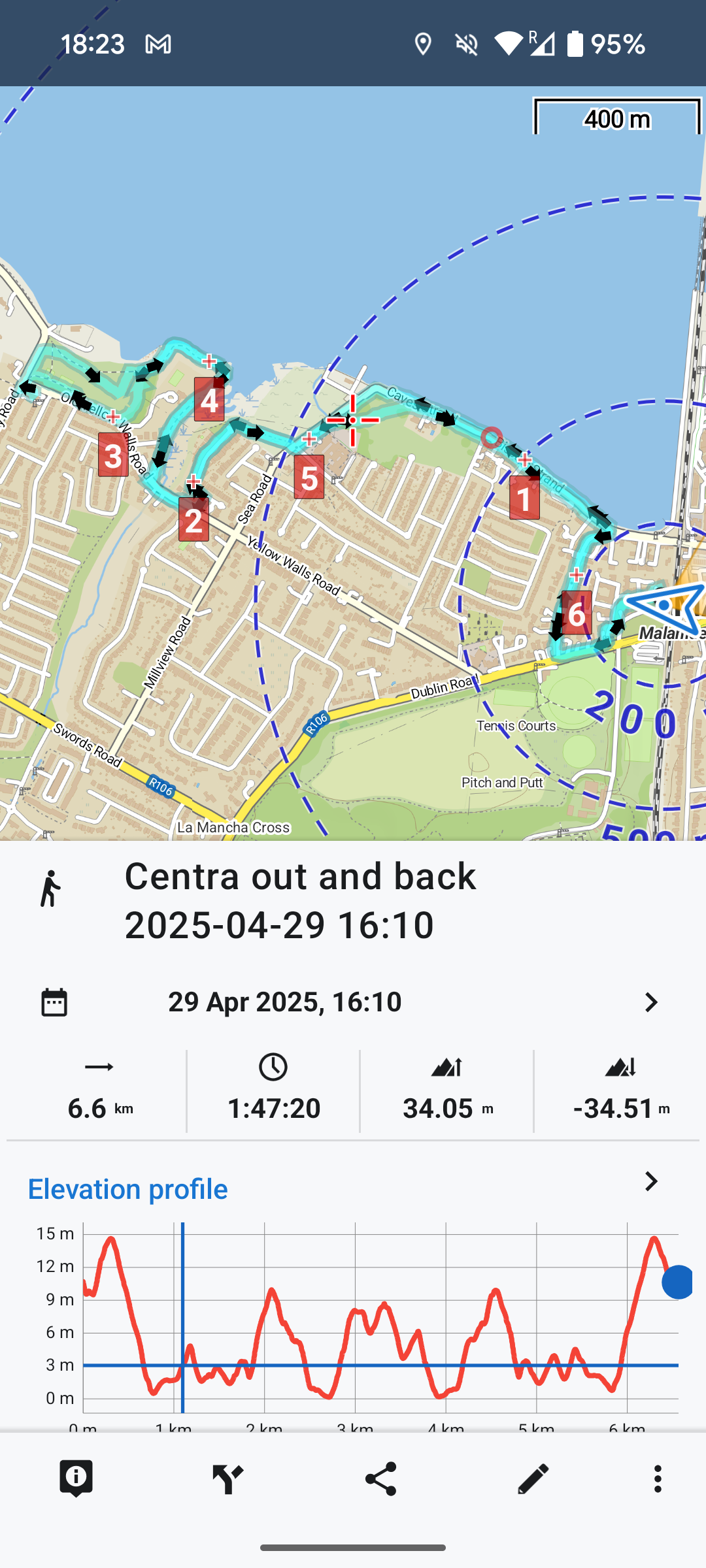Tap the route planning icon
Screen dimensions: 706x1568
(228, 1478)
